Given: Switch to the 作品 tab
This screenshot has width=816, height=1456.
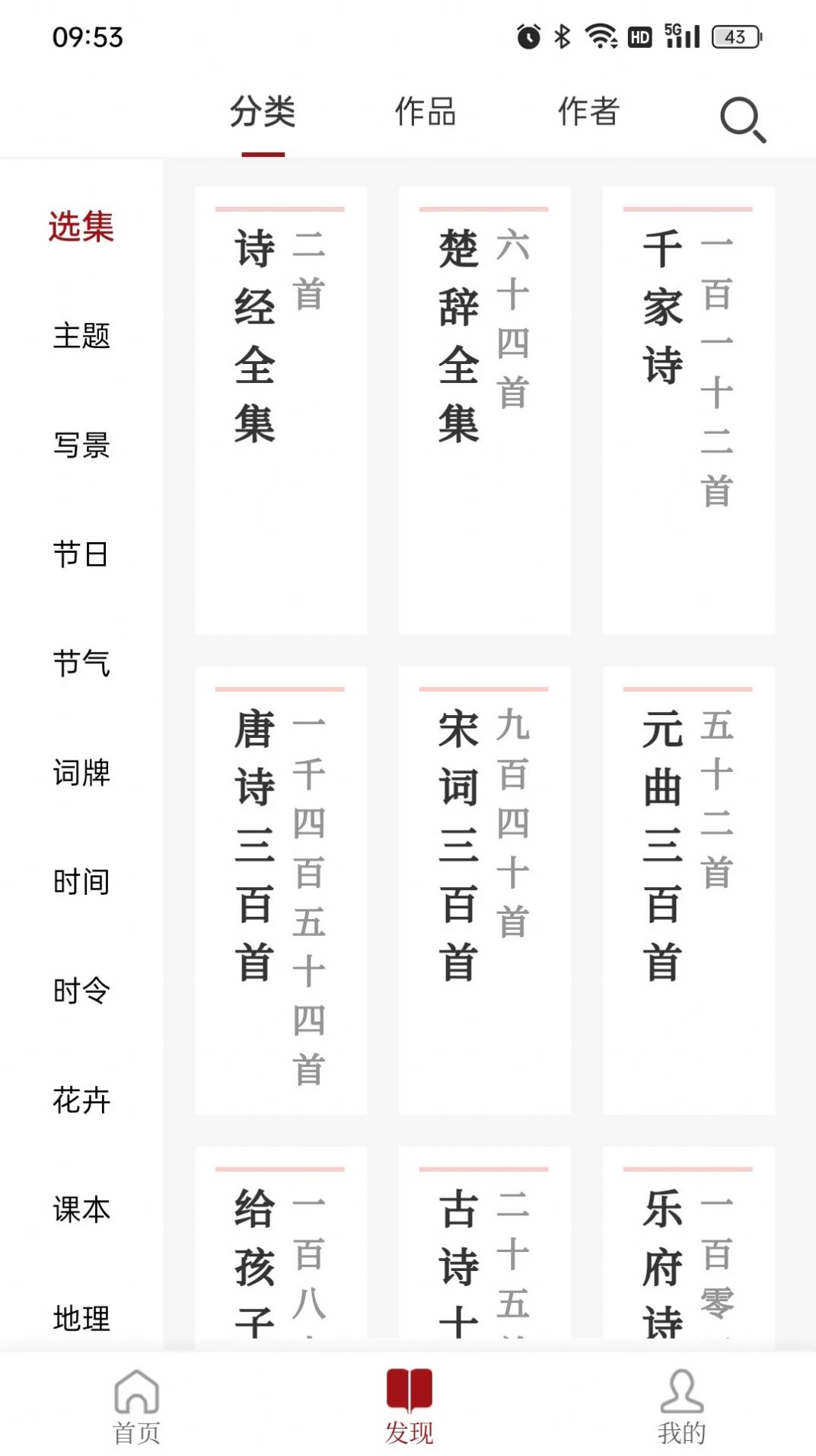Looking at the screenshot, I should [425, 112].
